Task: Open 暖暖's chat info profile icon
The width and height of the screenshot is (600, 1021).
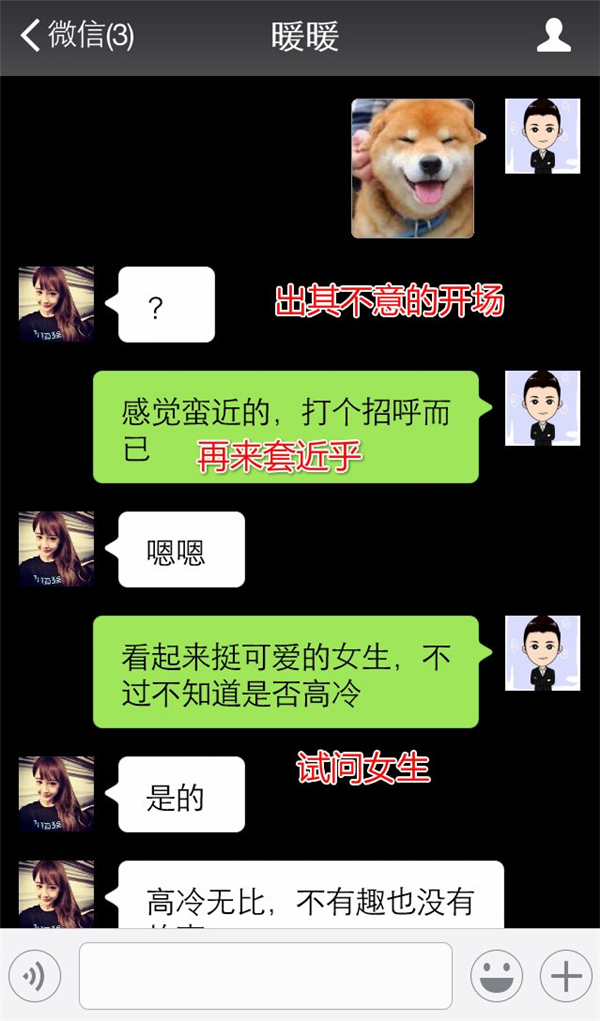Action: click(553, 37)
